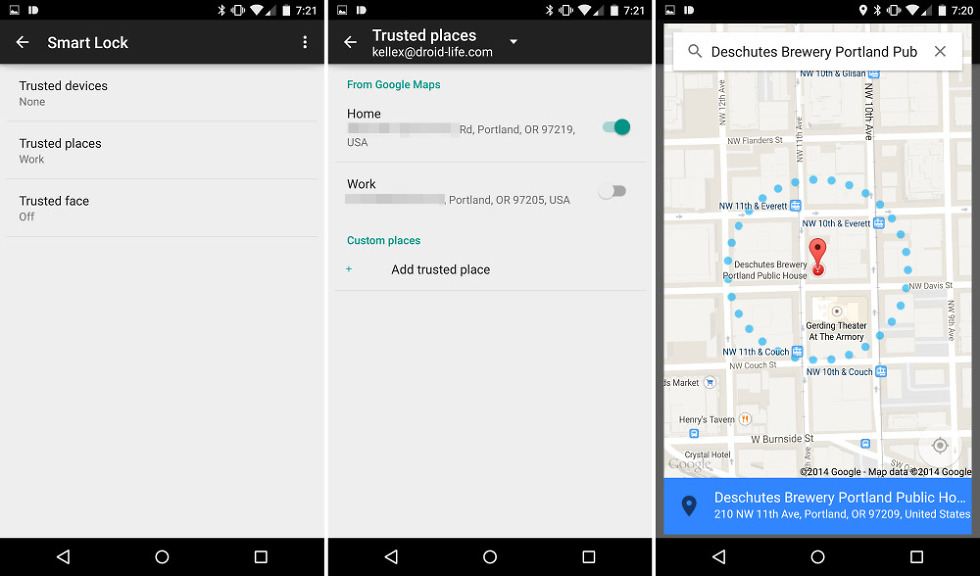Image resolution: width=980 pixels, height=576 pixels.
Task: Turn off the Home trusted place switch
Action: [x=616, y=127]
